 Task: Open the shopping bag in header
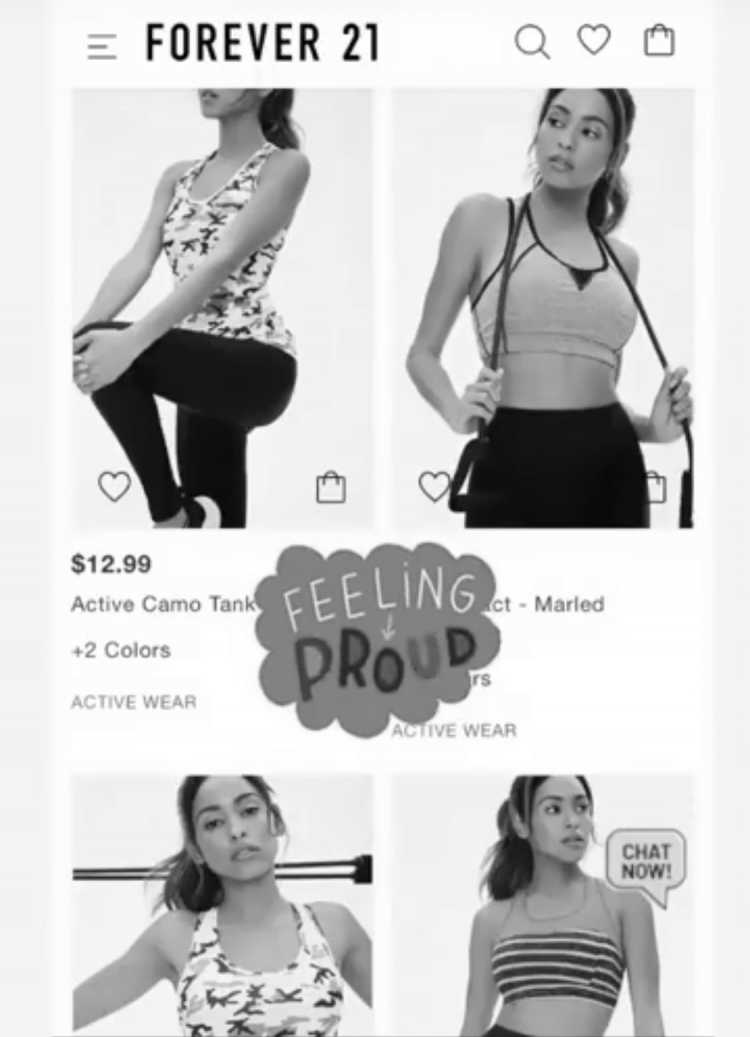point(659,41)
